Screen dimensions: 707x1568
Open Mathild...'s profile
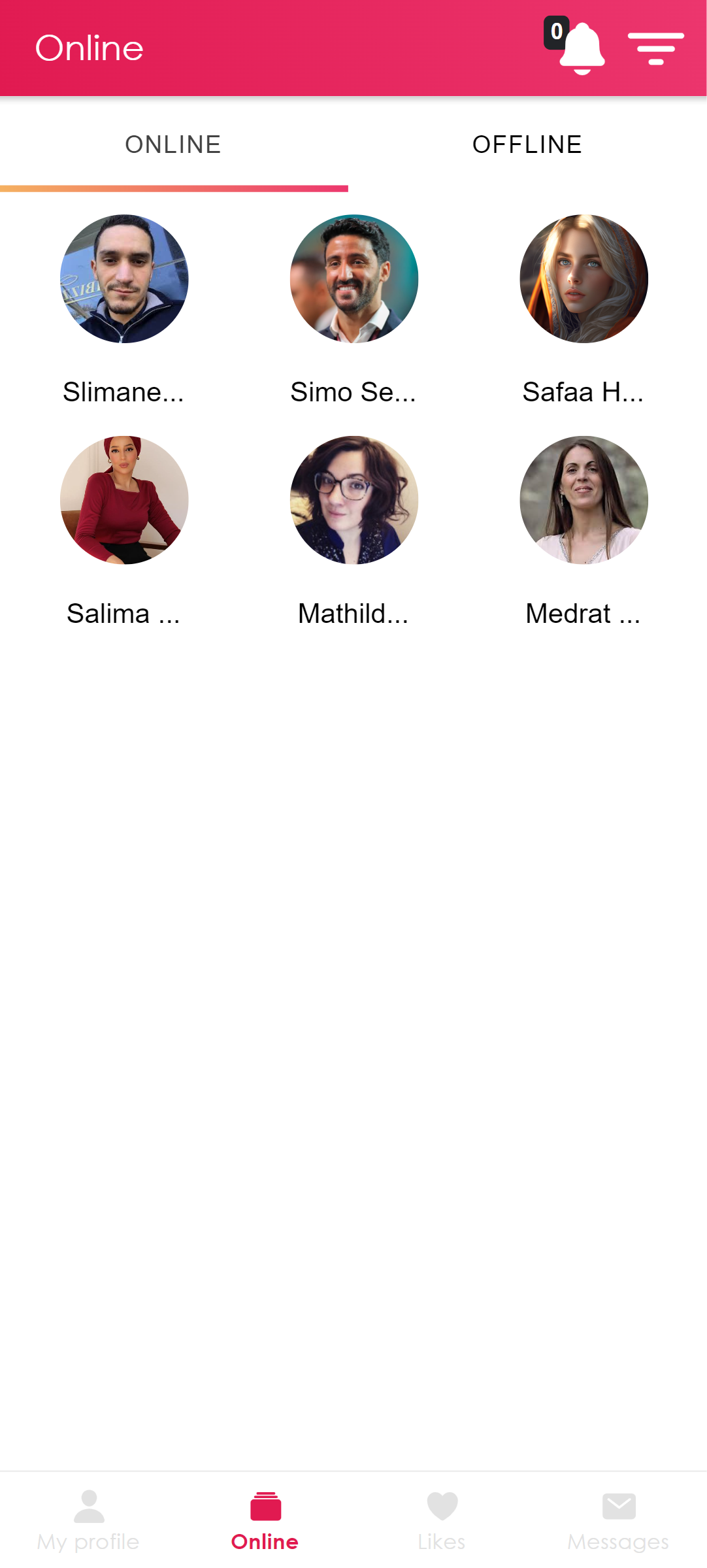pyautogui.click(x=354, y=500)
